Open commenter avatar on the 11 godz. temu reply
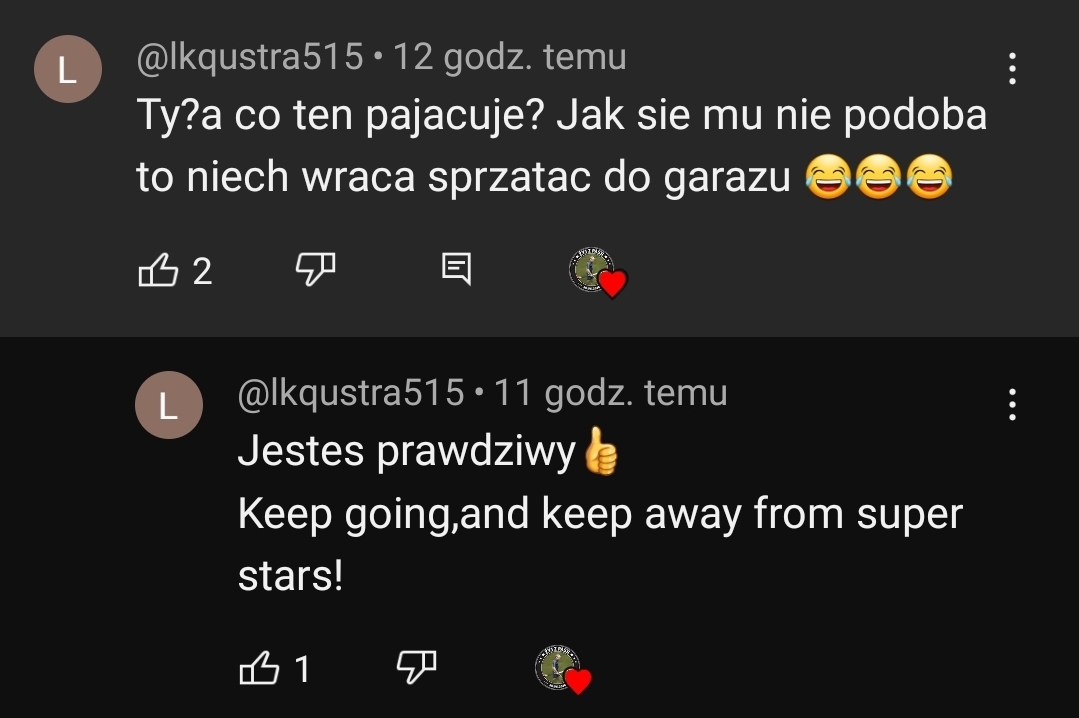The width and height of the screenshot is (1079, 718). pyautogui.click(x=168, y=405)
